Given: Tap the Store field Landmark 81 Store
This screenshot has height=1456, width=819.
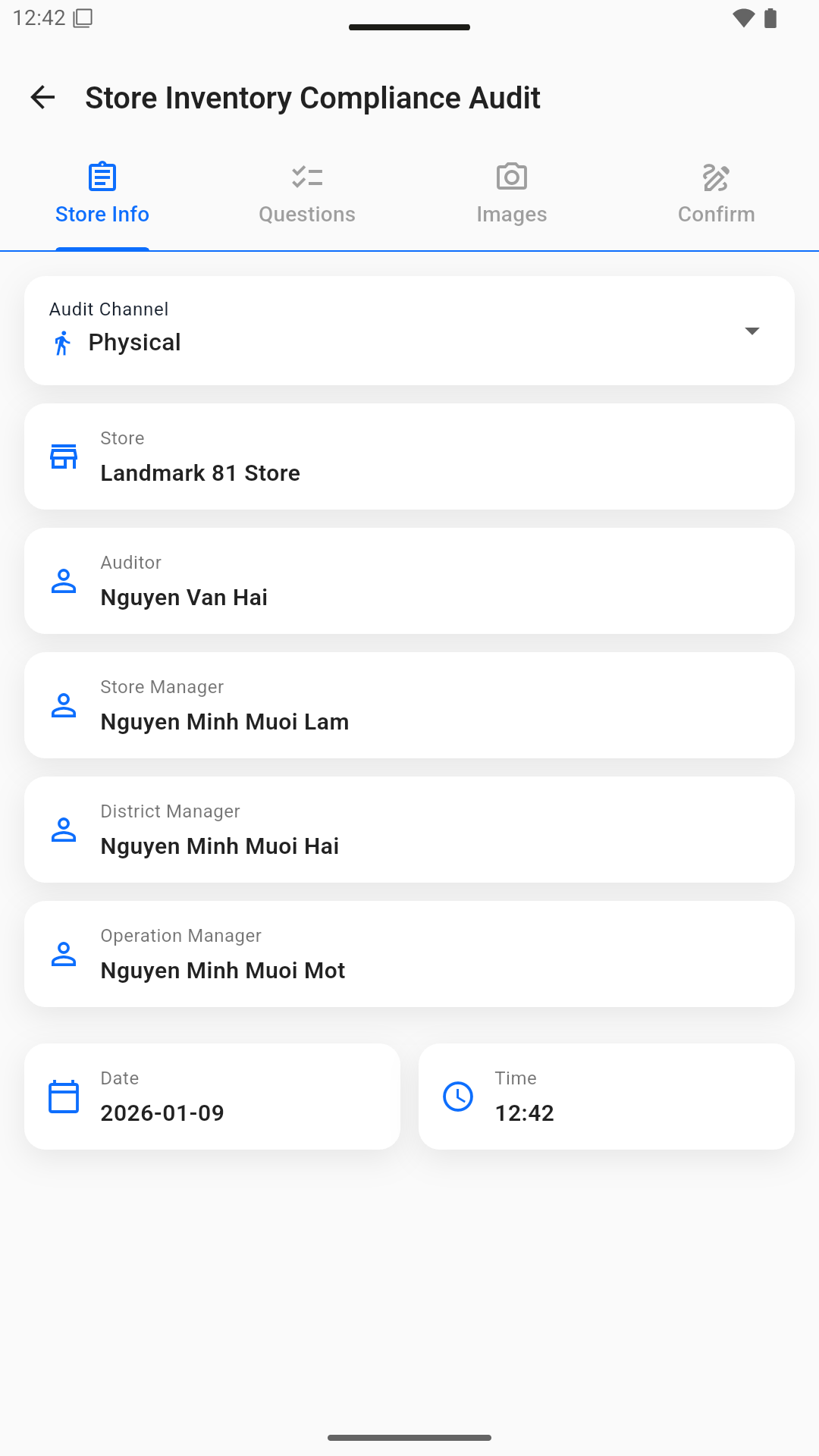Looking at the screenshot, I should tap(409, 457).
